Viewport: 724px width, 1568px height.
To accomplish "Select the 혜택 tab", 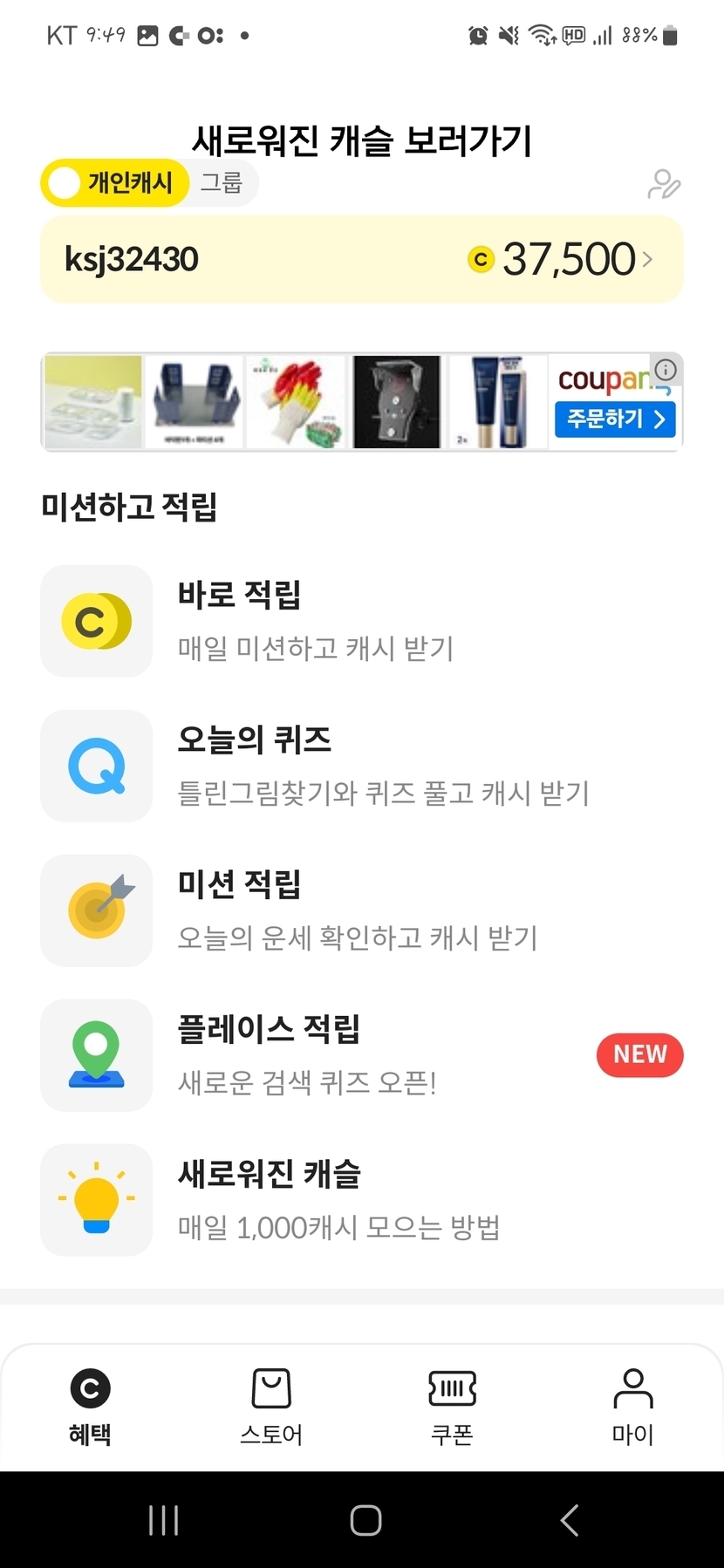I will click(x=90, y=1407).
